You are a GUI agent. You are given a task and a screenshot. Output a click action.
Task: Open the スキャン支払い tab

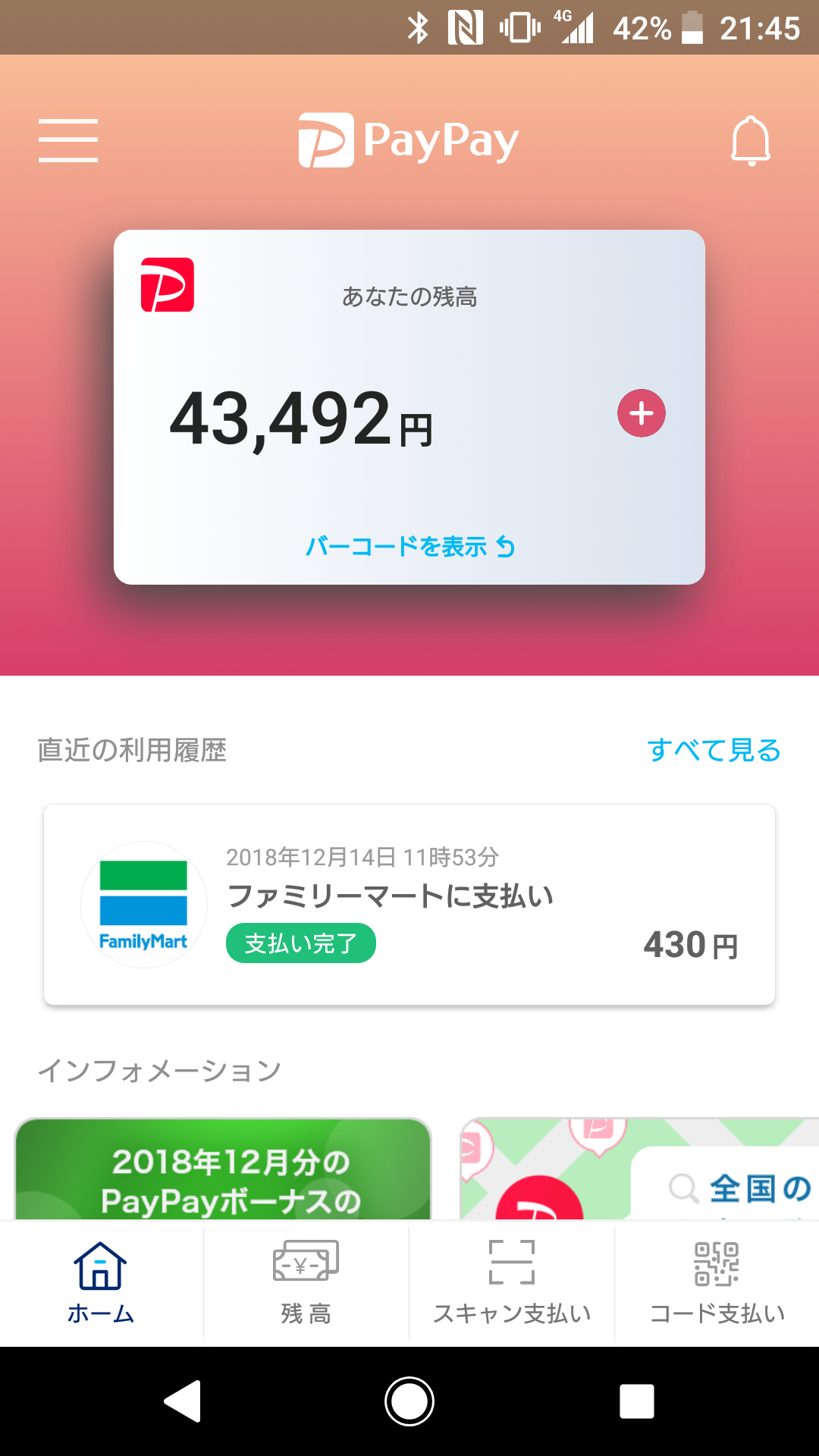click(512, 1282)
